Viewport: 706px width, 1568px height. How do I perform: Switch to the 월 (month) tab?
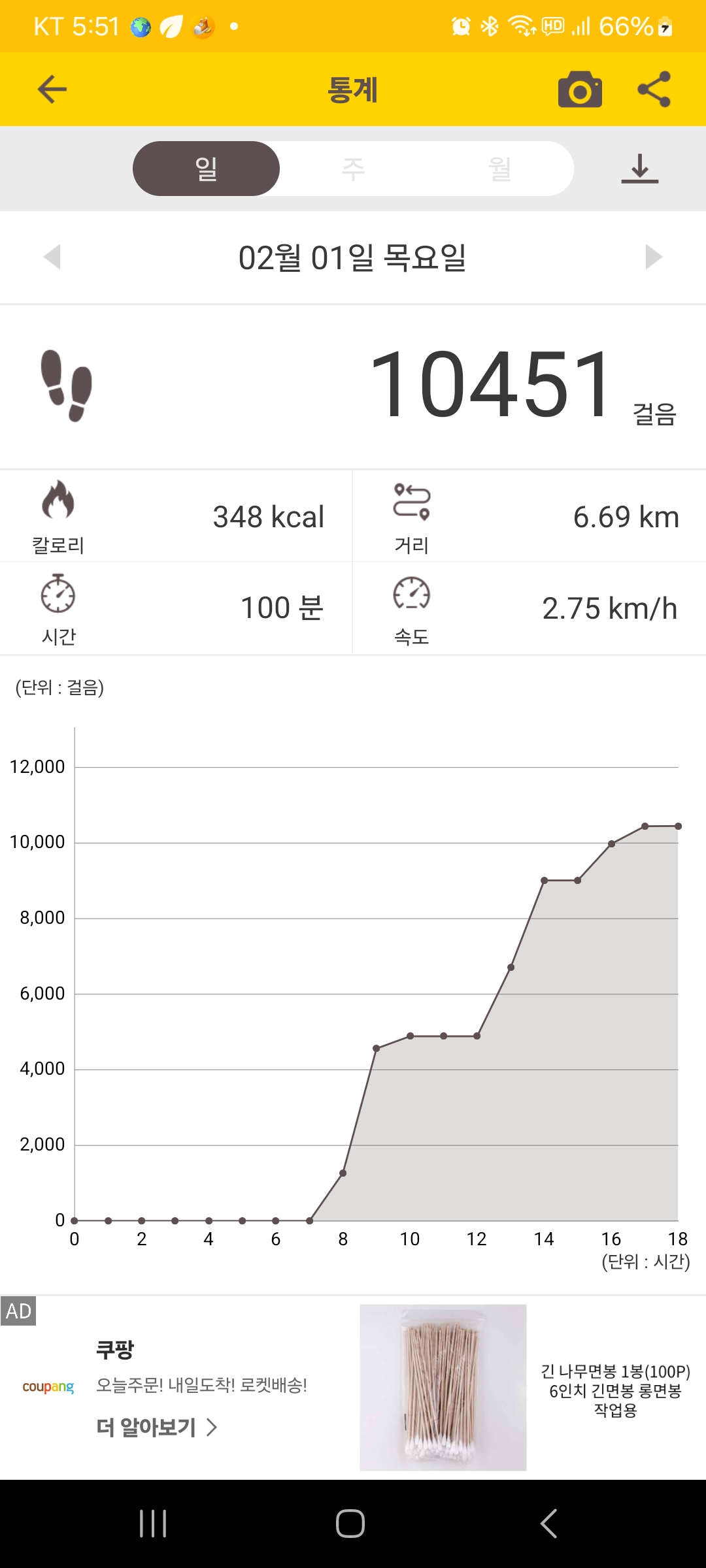click(x=500, y=169)
